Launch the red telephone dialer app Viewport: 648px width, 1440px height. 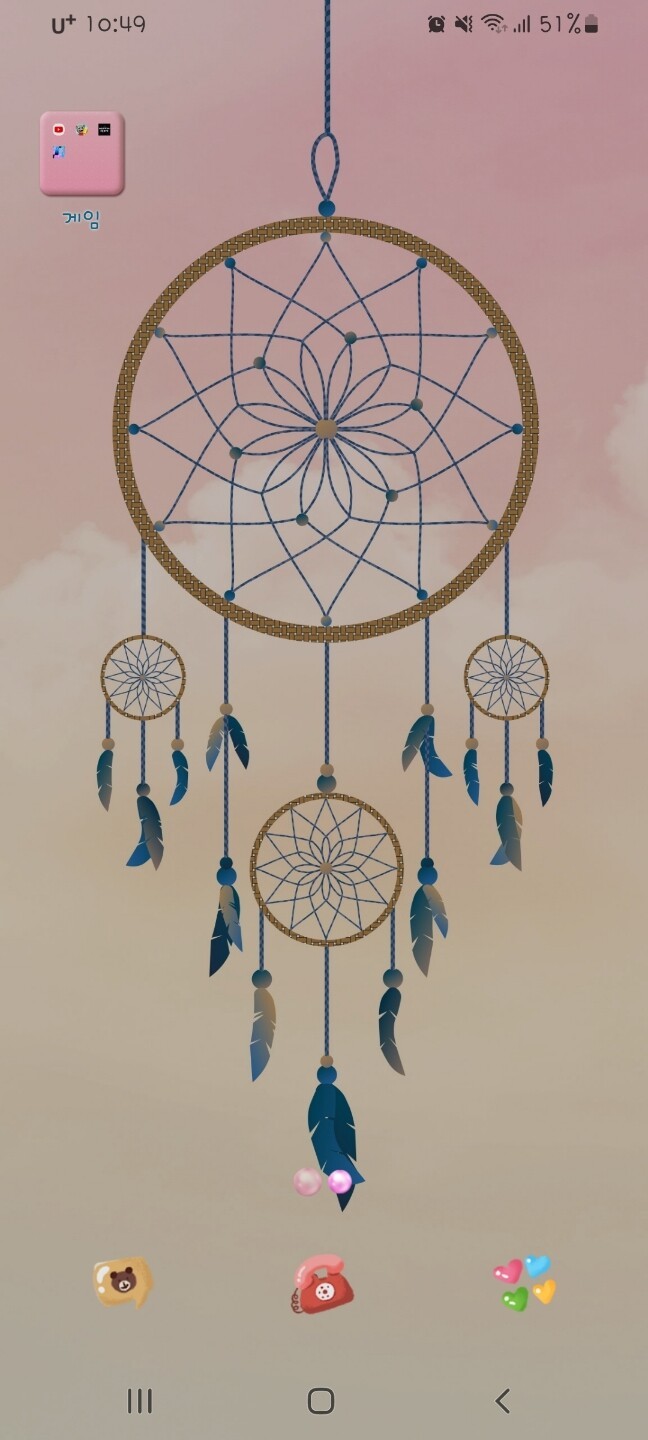point(322,1285)
